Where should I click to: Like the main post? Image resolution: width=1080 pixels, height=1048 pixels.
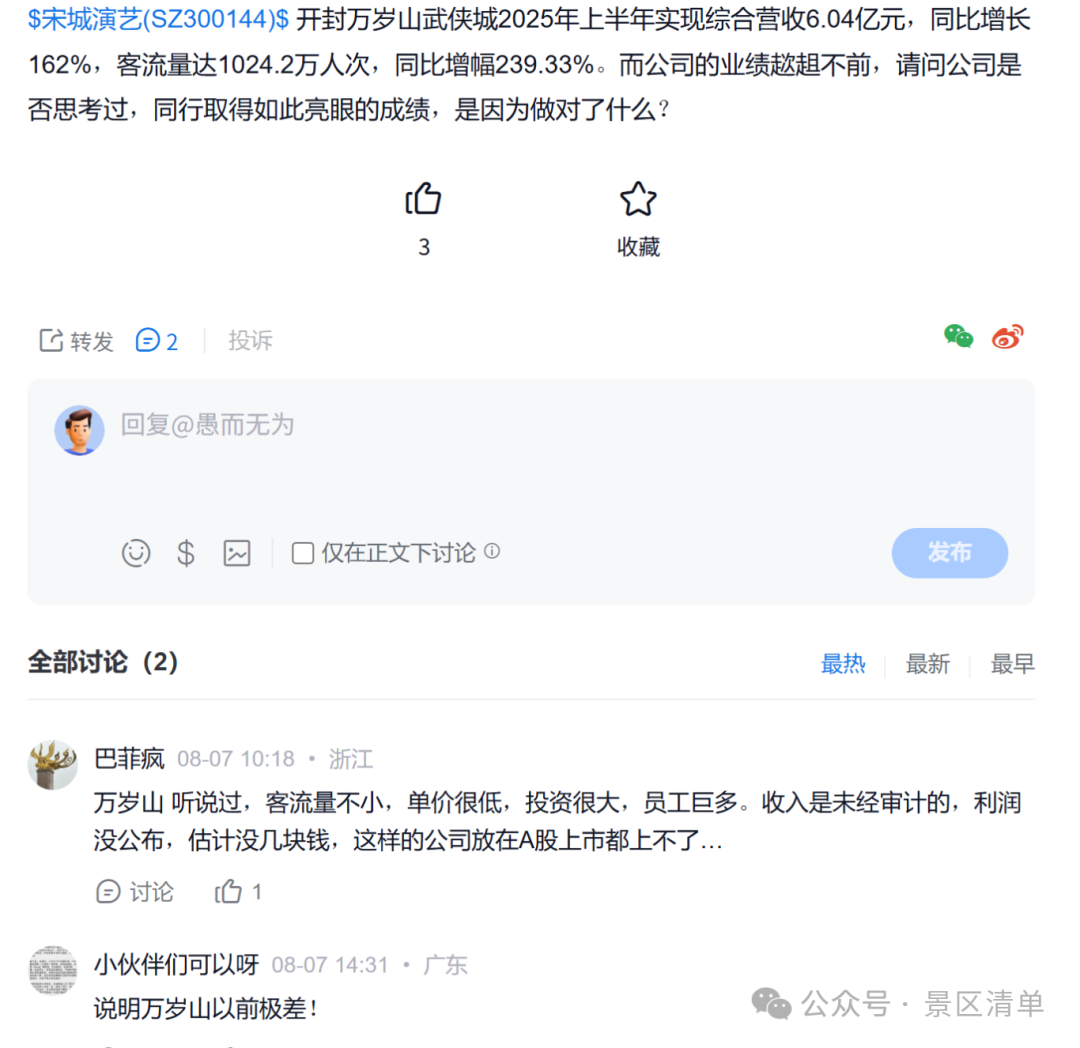tap(424, 199)
